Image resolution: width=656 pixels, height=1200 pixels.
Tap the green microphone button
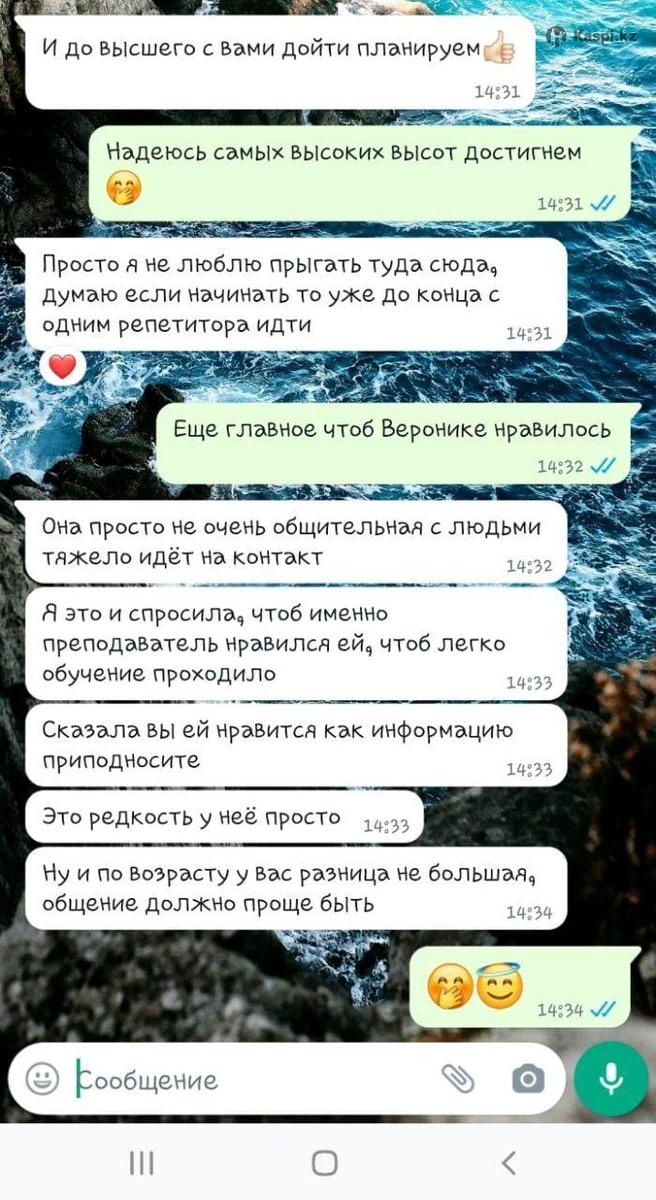point(611,1078)
